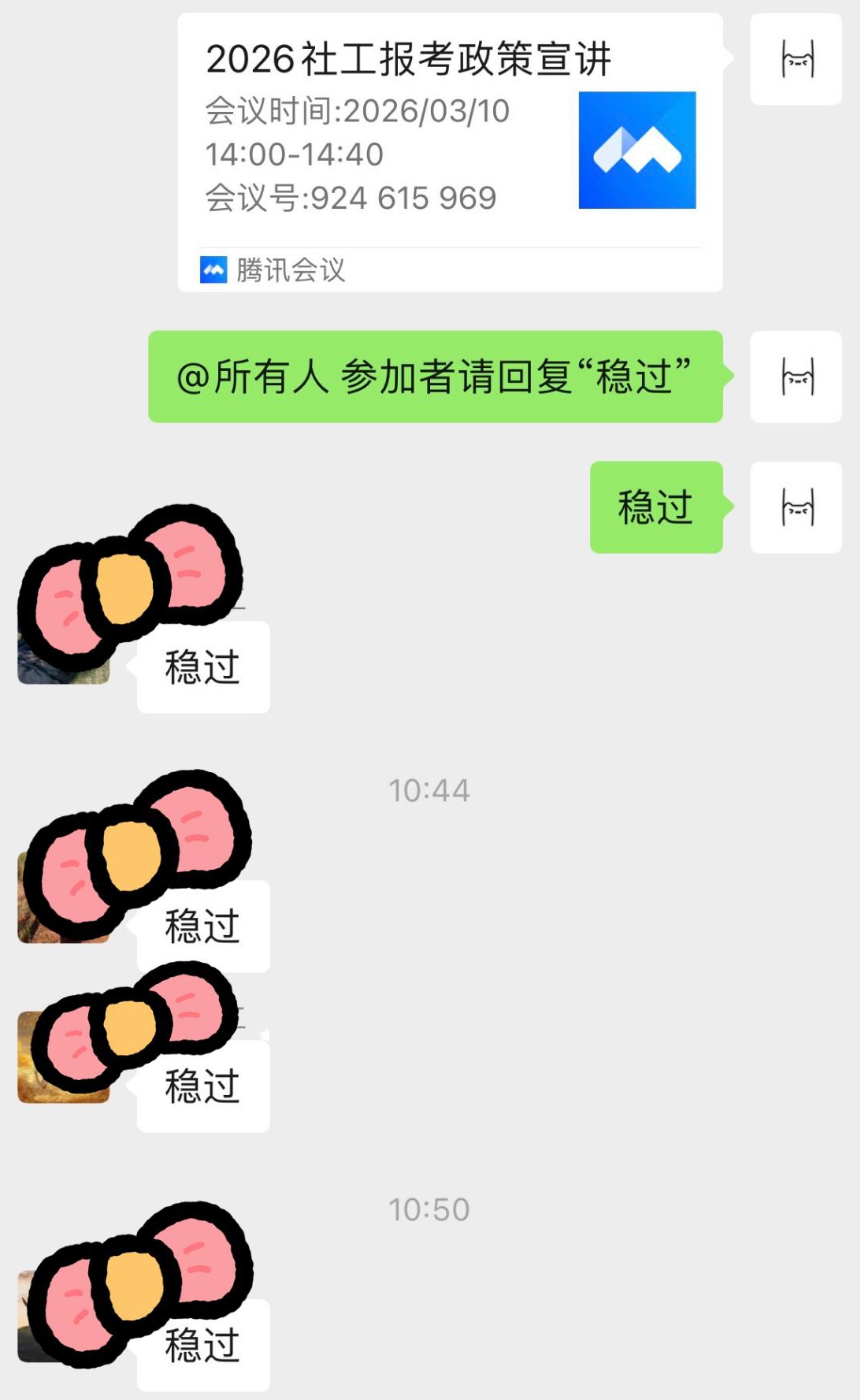Click the avatar next to the @所有人 message
Image resolution: width=861 pixels, height=1400 pixels.
tap(796, 377)
